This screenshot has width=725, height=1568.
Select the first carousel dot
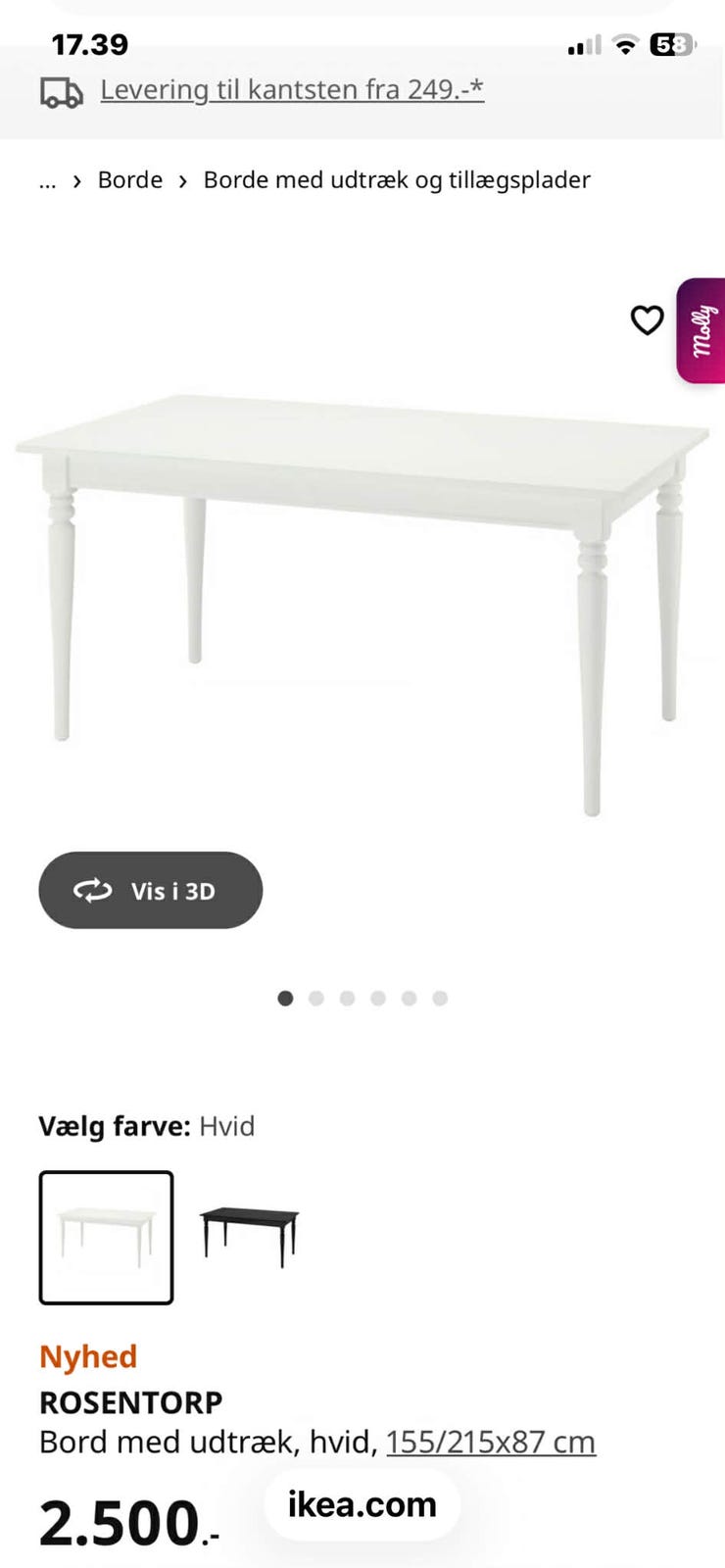[x=285, y=998]
